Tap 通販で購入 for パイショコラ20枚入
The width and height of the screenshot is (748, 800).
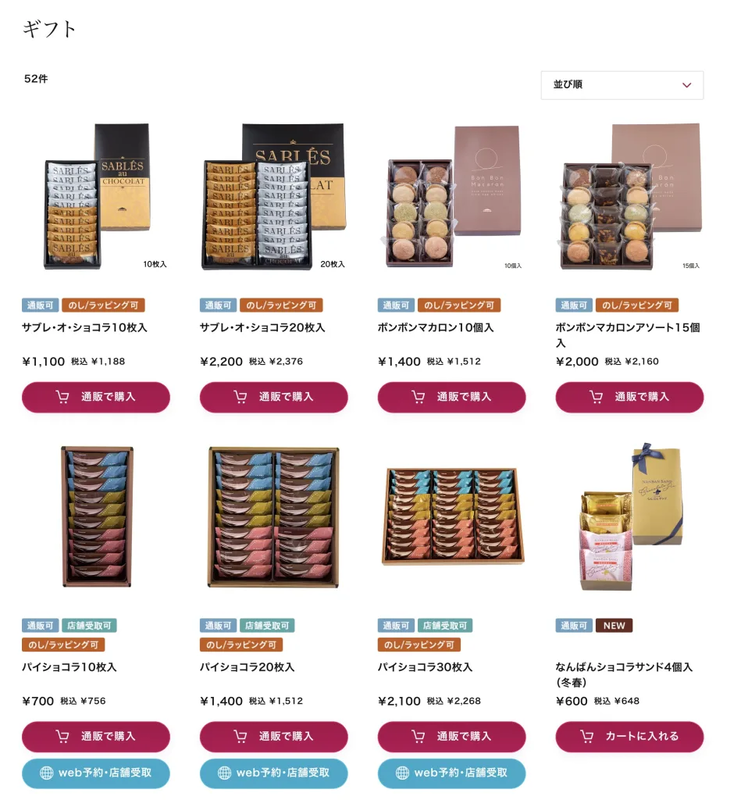click(x=274, y=737)
